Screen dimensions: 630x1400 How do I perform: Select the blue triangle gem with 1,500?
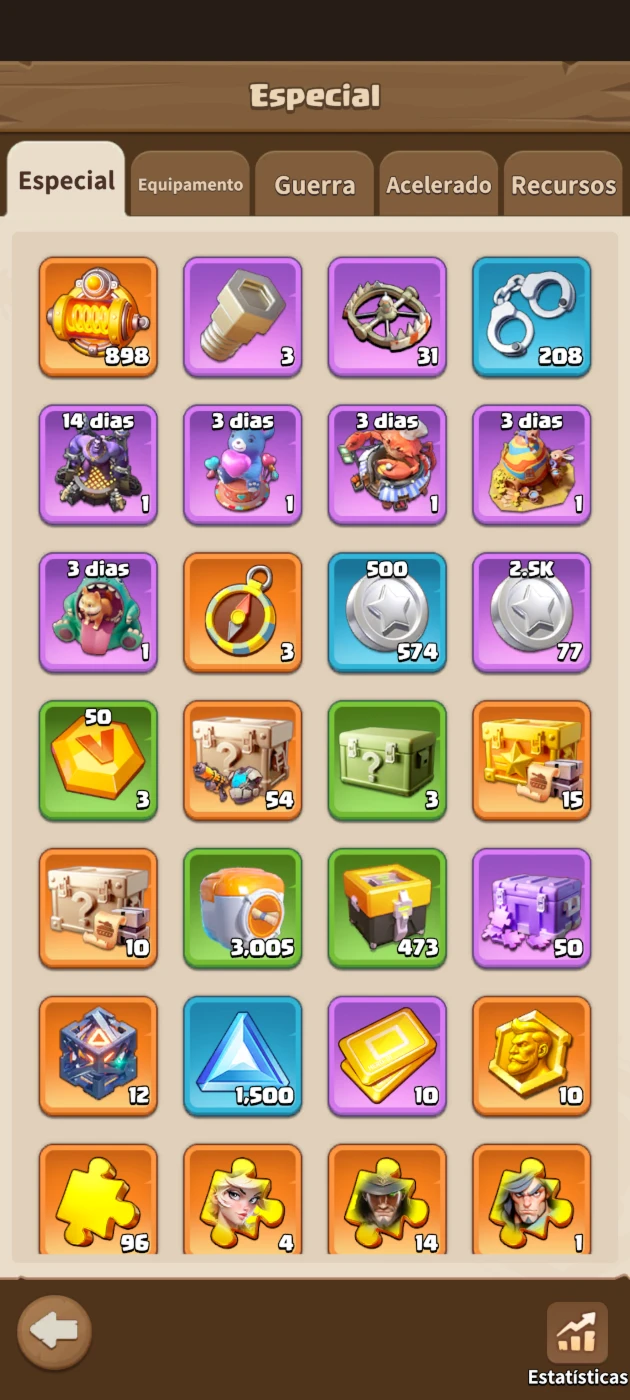coord(243,1056)
